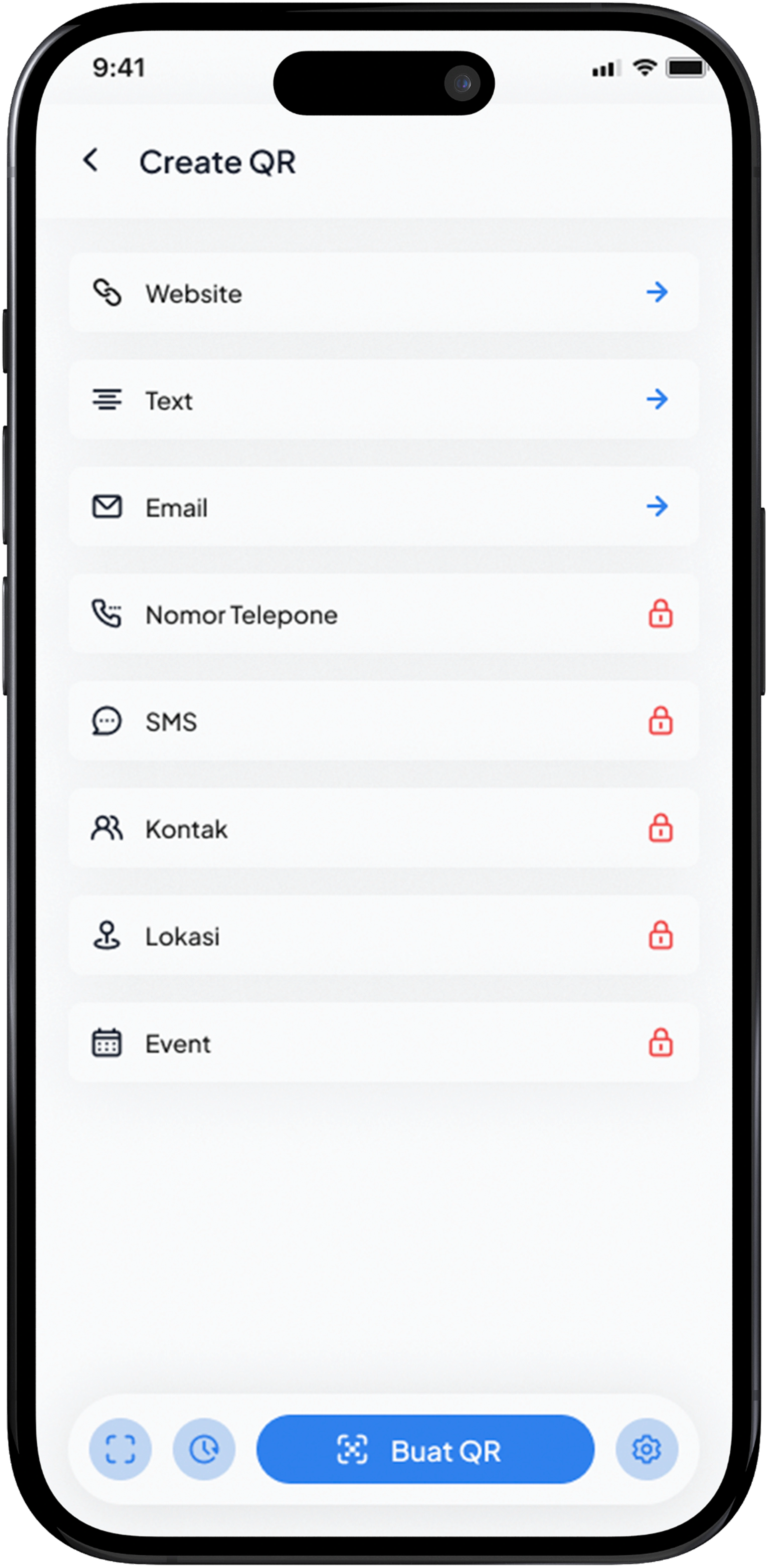Select the Text QR type
This screenshot has height=1568, width=773.
click(383, 400)
